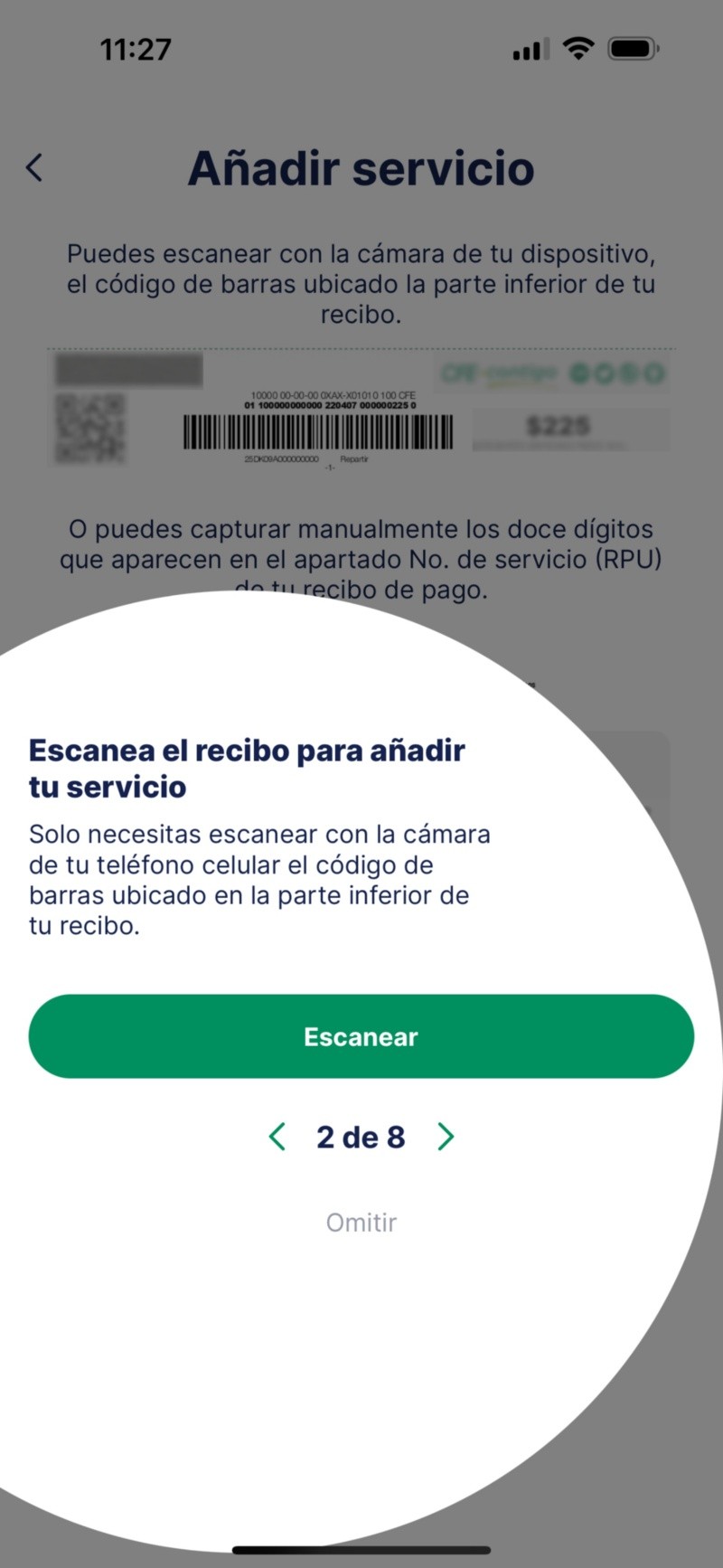
Task: Tap Omitir to skip the tutorial
Action: click(x=361, y=1222)
